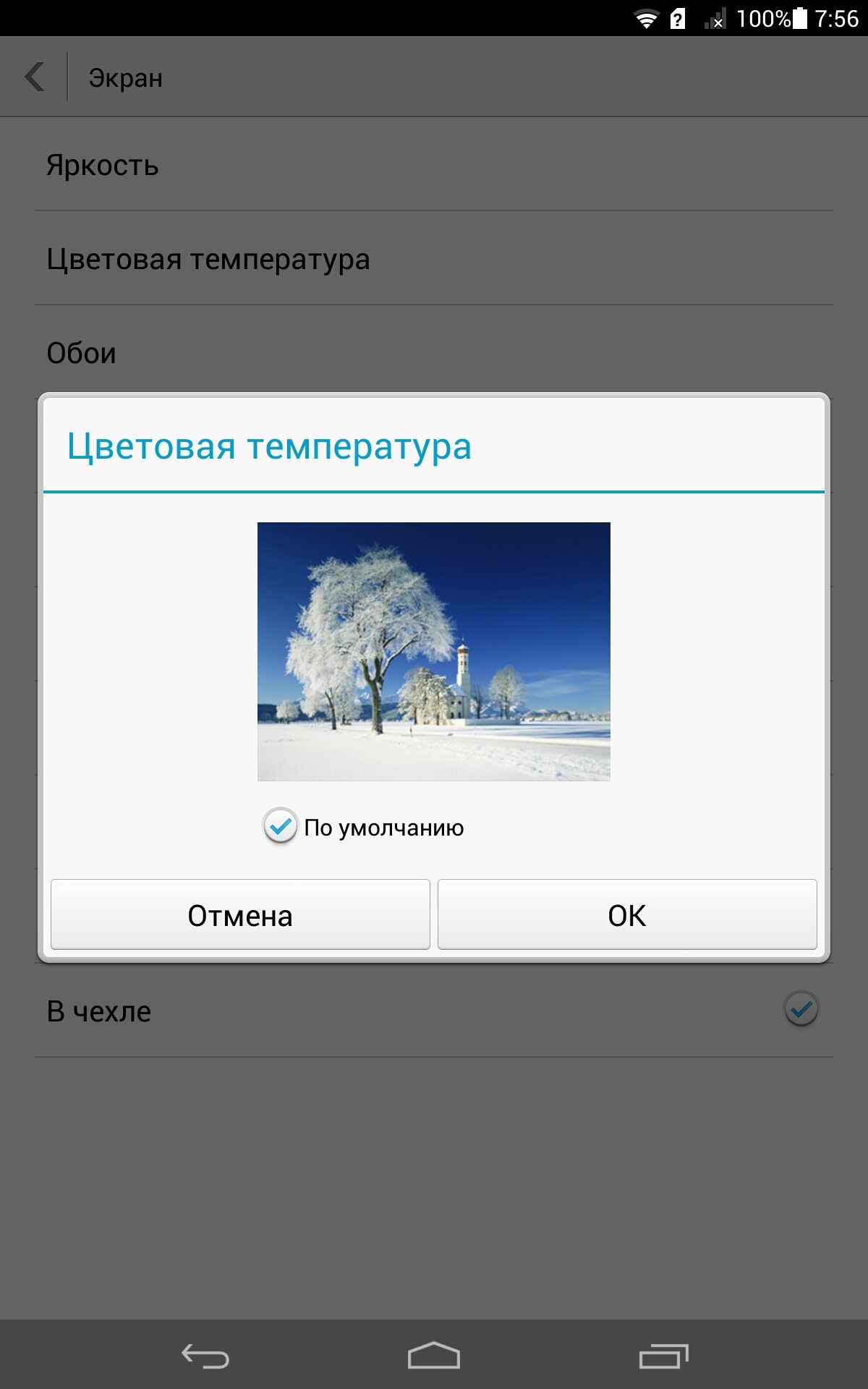Open the recent apps view
Screen dimensions: 868x1389
[x=663, y=1356]
